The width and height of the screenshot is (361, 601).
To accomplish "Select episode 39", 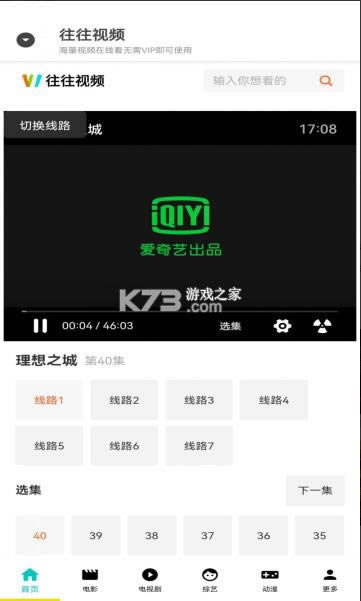I will [96, 535].
